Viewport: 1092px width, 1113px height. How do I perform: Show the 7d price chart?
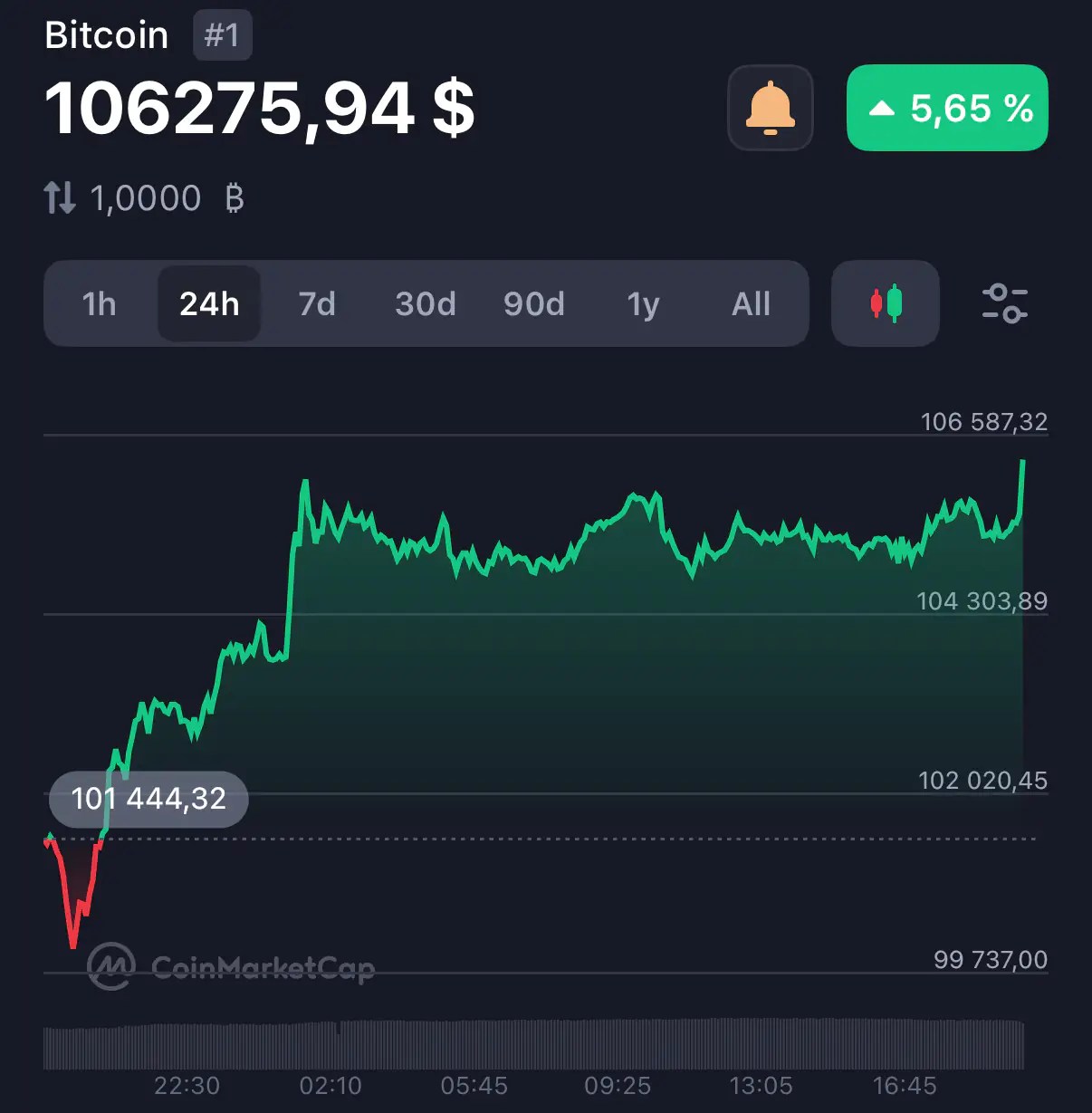click(x=317, y=303)
